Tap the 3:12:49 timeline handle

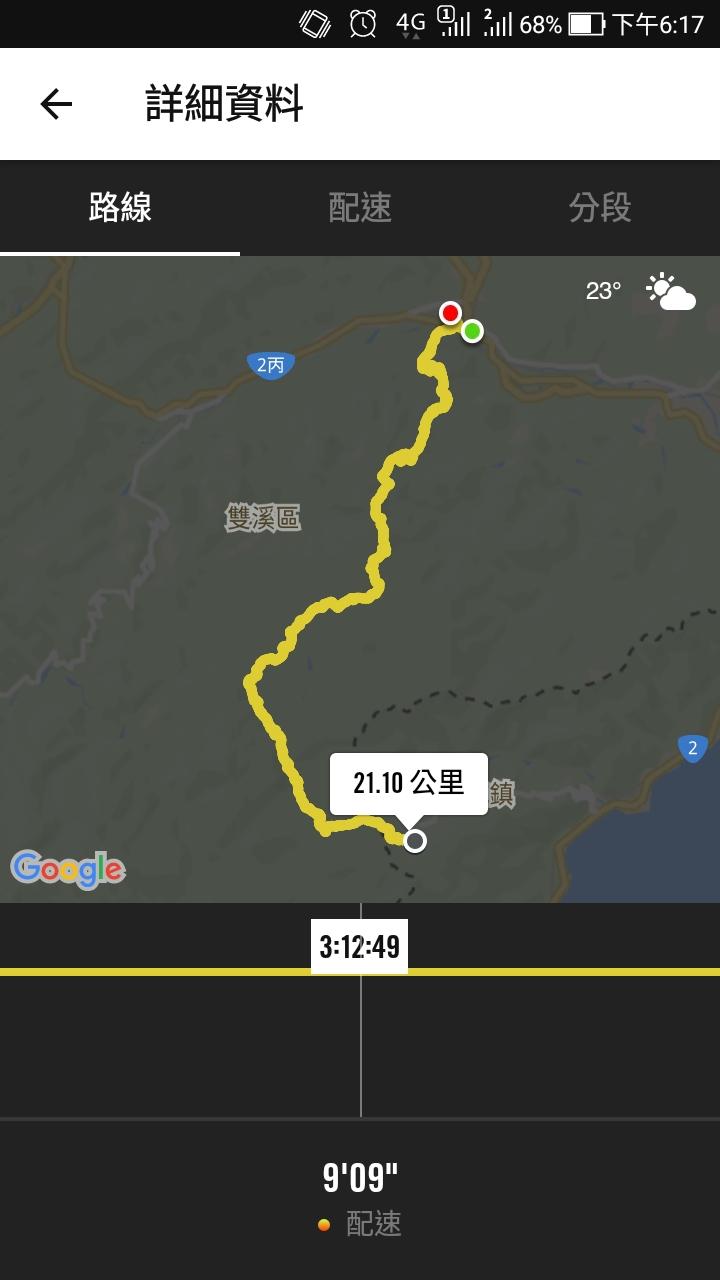tap(360, 946)
